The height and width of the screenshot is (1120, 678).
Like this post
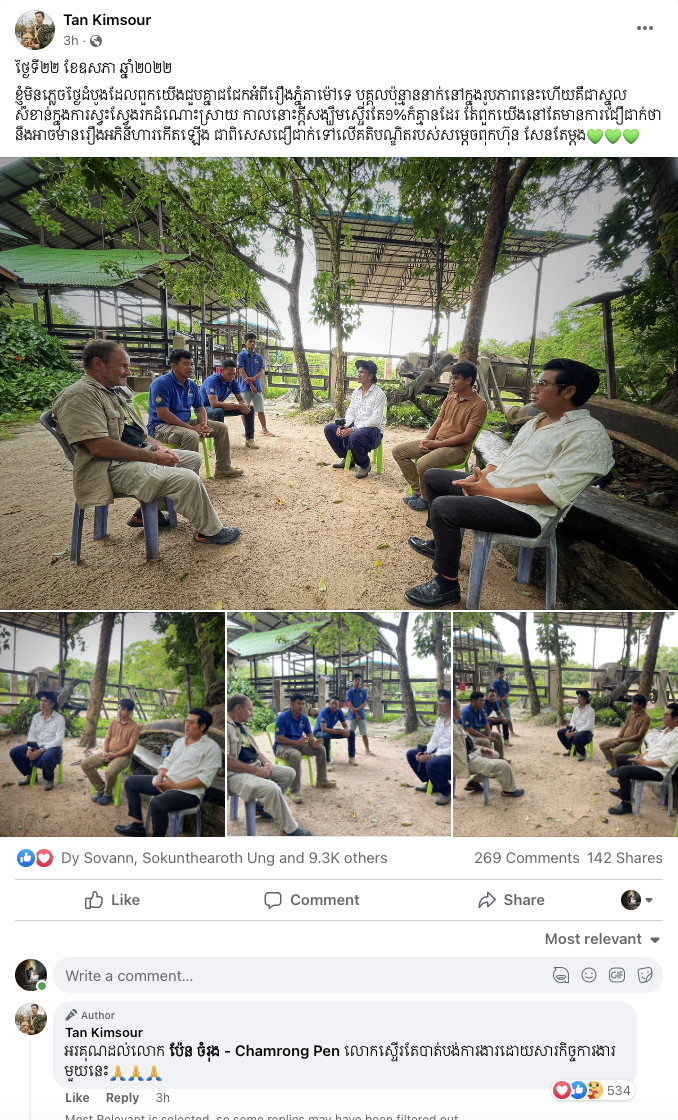point(112,900)
